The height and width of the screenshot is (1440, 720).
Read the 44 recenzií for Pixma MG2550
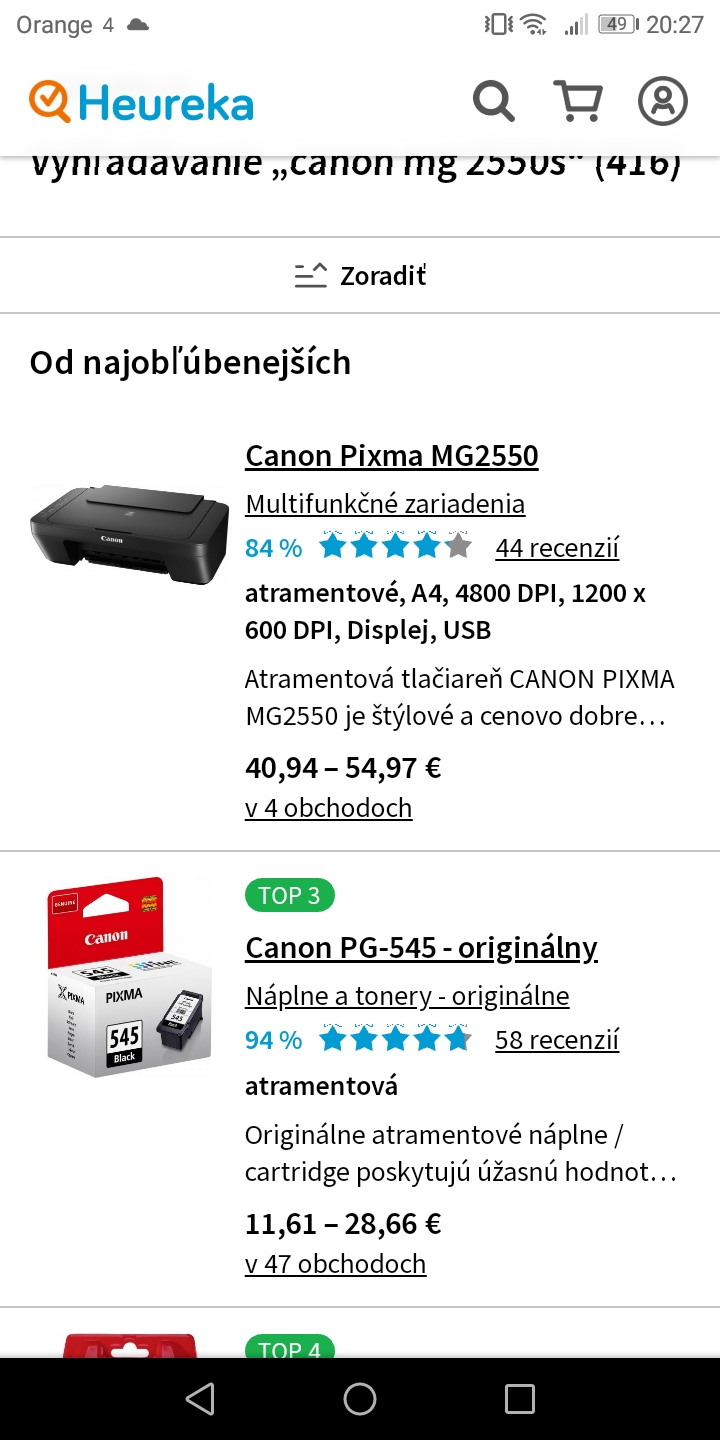coord(557,548)
